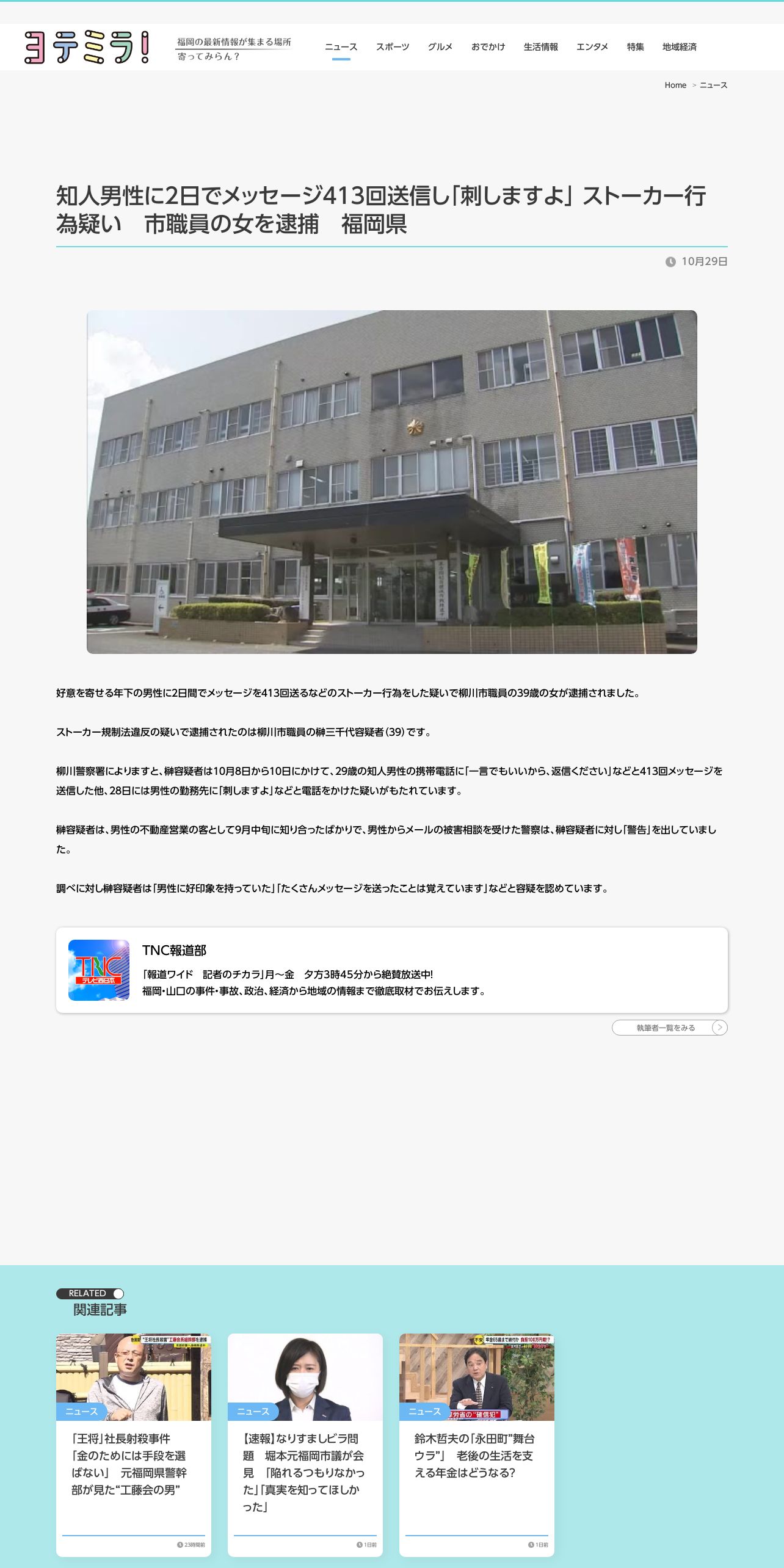This screenshot has width=784, height=1568.
Task: Open the おでかけ section
Action: click(x=488, y=47)
